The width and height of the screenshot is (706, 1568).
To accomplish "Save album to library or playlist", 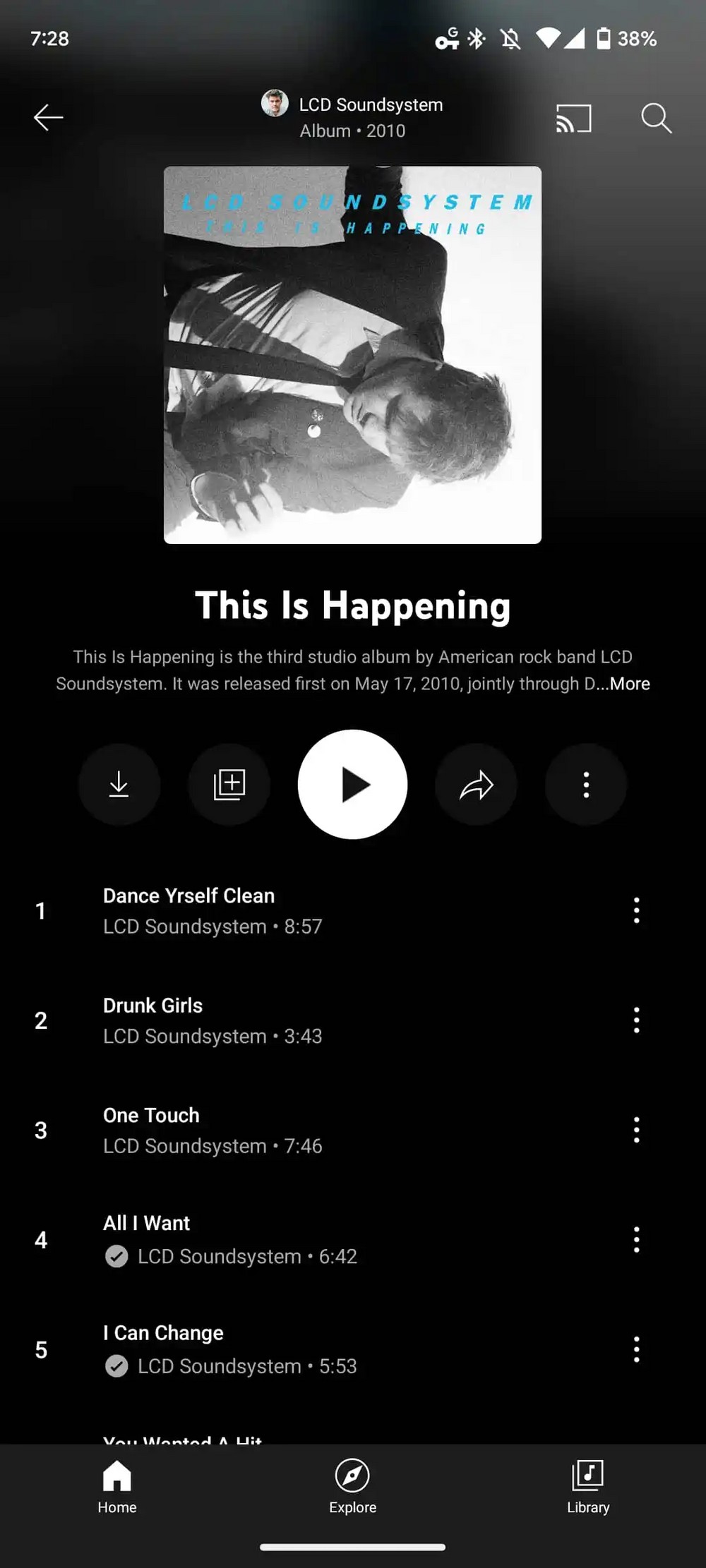I will [x=229, y=784].
